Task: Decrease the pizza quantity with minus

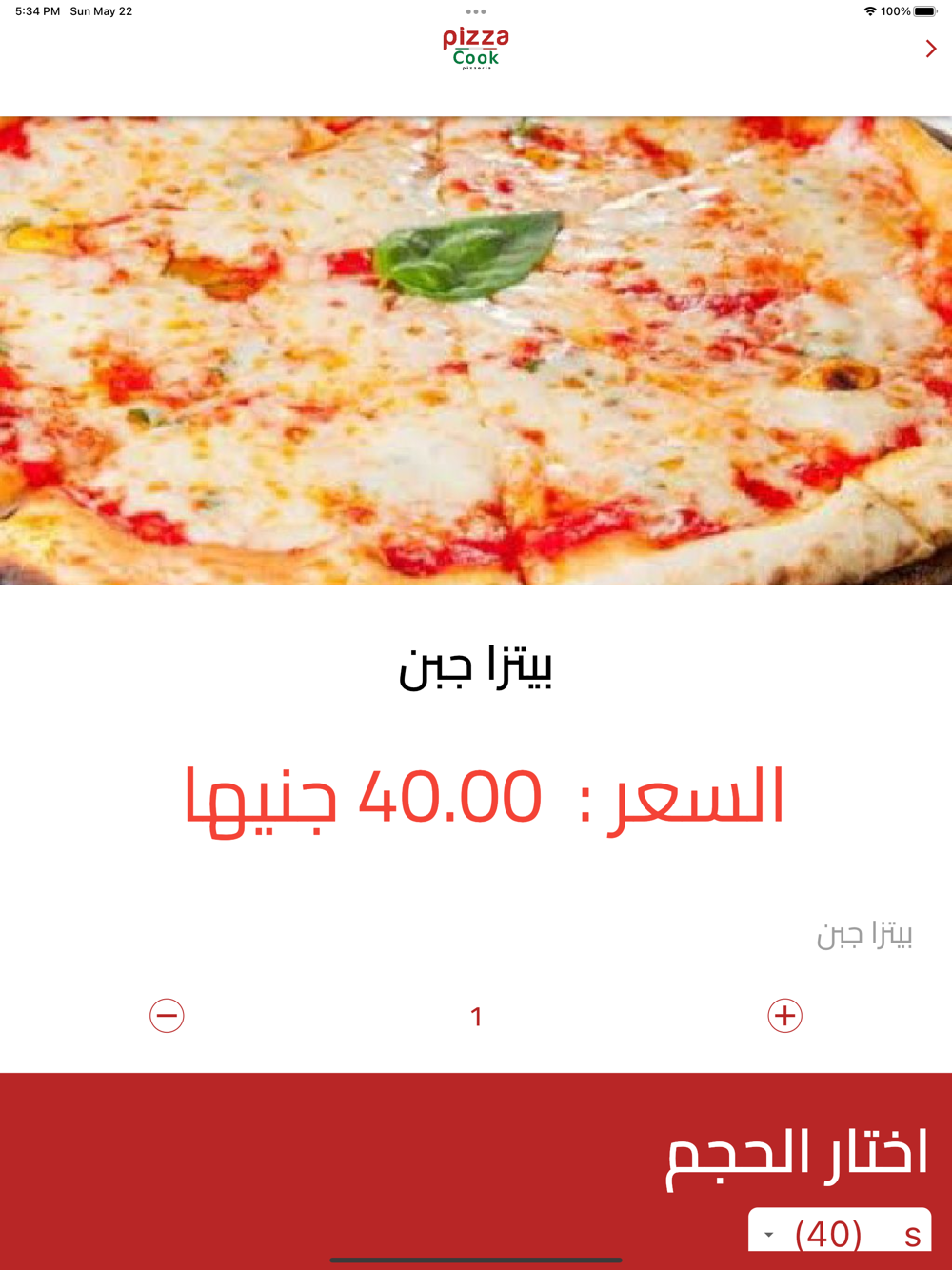Action: click(167, 1016)
